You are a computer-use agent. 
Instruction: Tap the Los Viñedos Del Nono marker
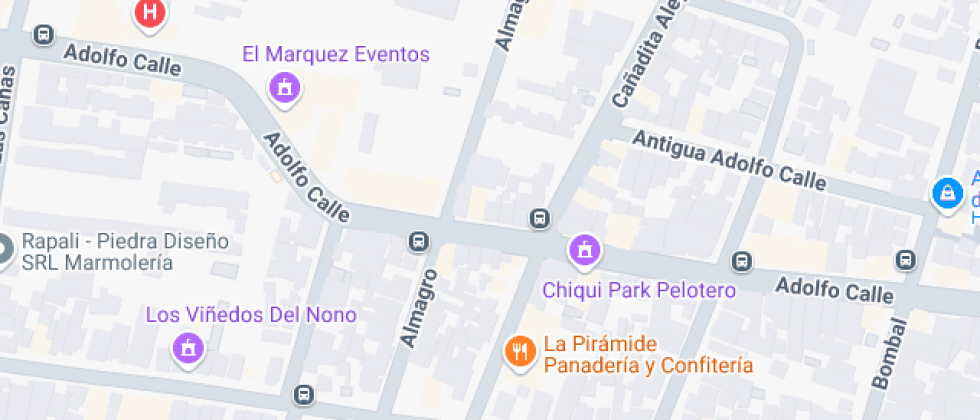188,348
